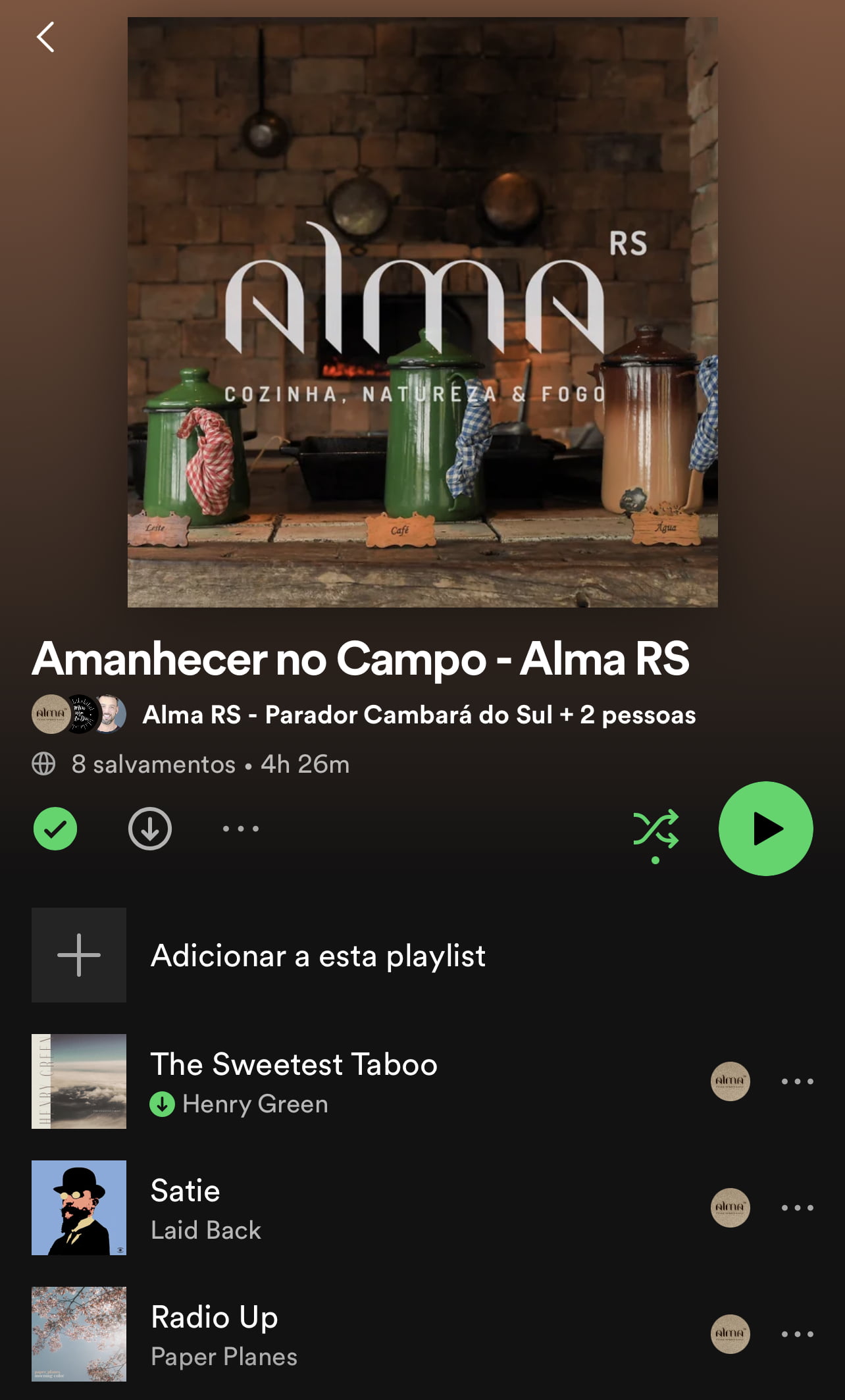Play The Sweetest Taboo by Henry Green
This screenshot has height=1400, width=845.
294,1066
